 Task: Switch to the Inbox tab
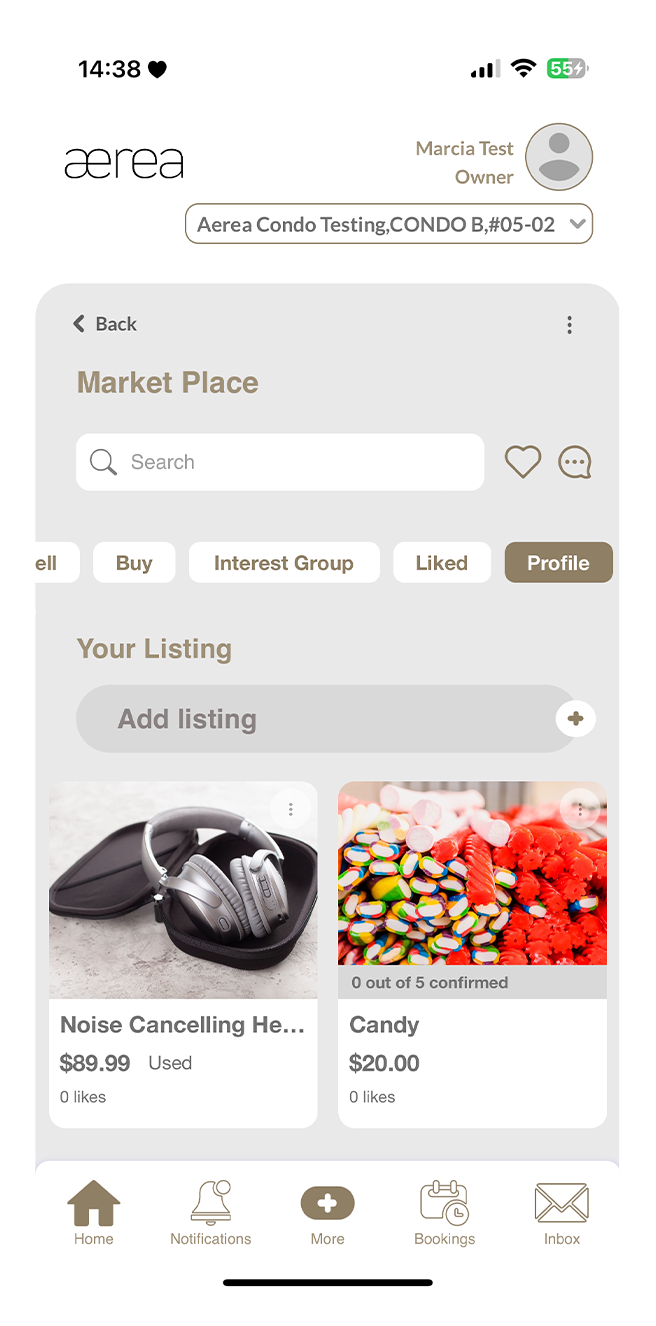click(562, 1212)
